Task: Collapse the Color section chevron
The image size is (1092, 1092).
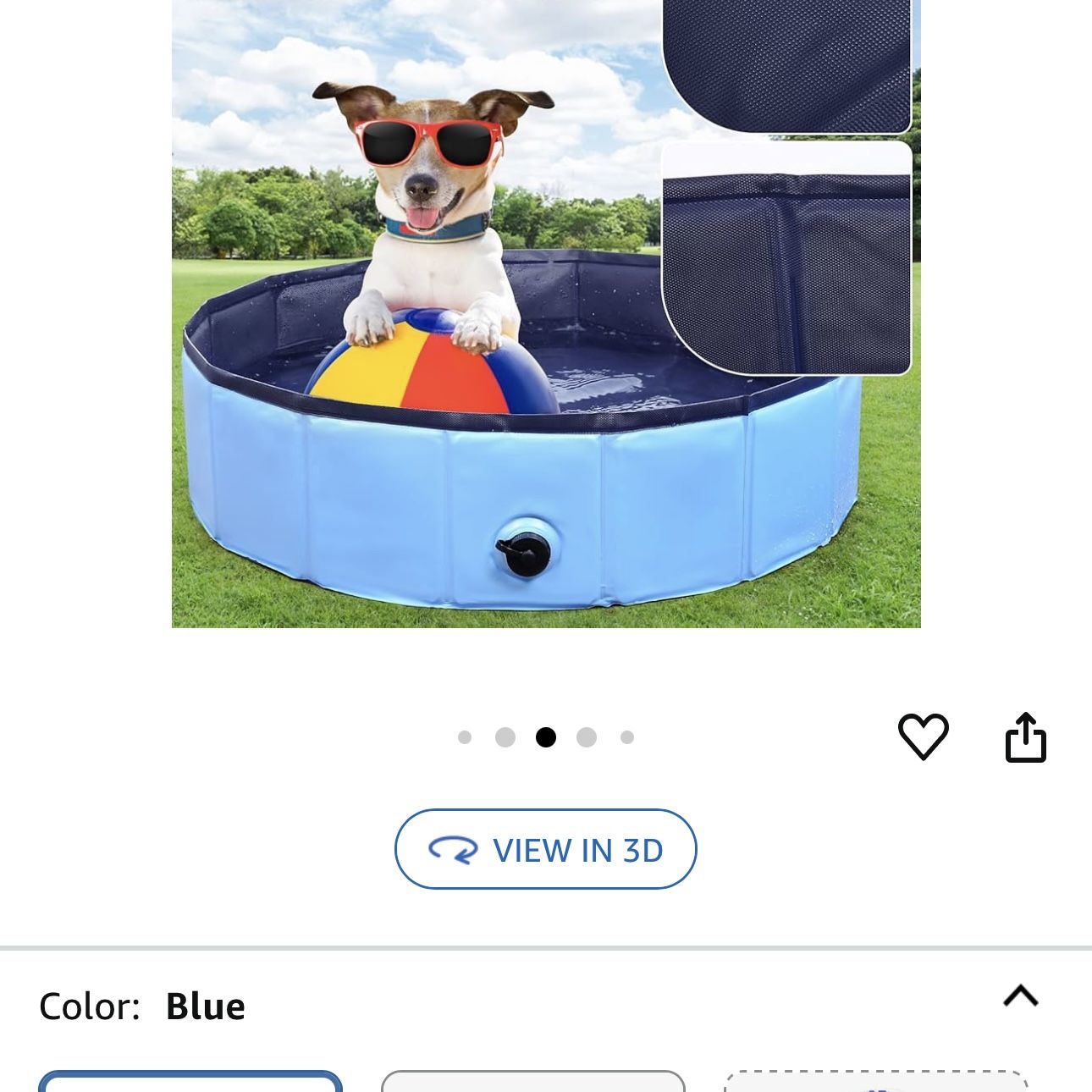Action: pos(1020,996)
